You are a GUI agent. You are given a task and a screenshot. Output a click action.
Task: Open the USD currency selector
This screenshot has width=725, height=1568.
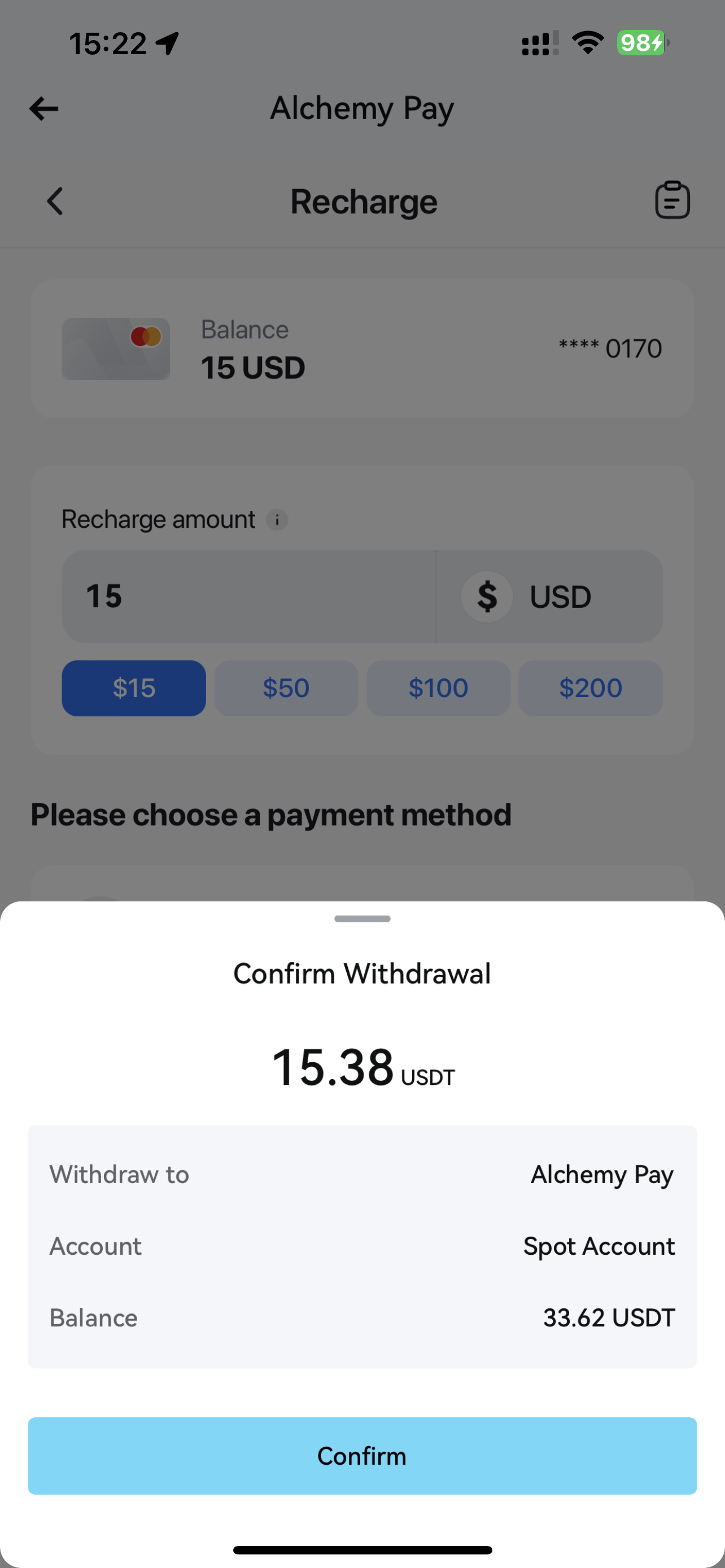(549, 596)
